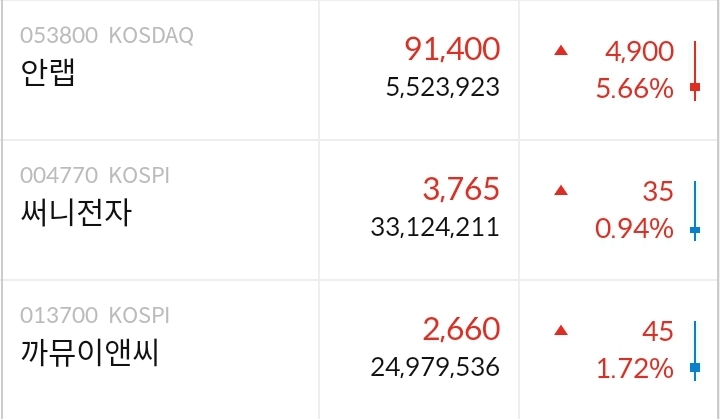Select the 까뮤이앤씨 stock row
This screenshot has width=720, height=419.
pos(90,353)
